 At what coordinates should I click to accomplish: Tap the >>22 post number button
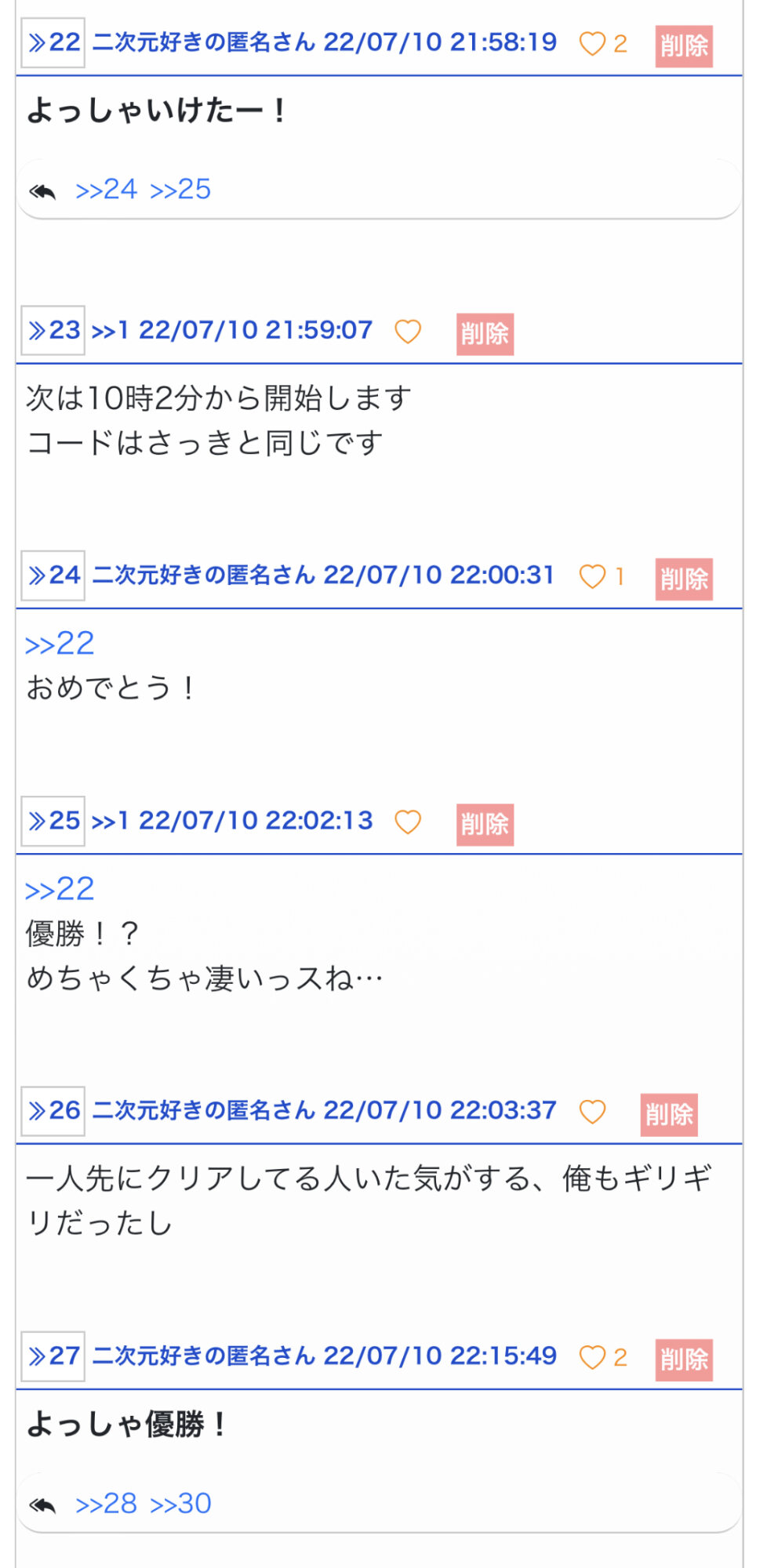(53, 42)
